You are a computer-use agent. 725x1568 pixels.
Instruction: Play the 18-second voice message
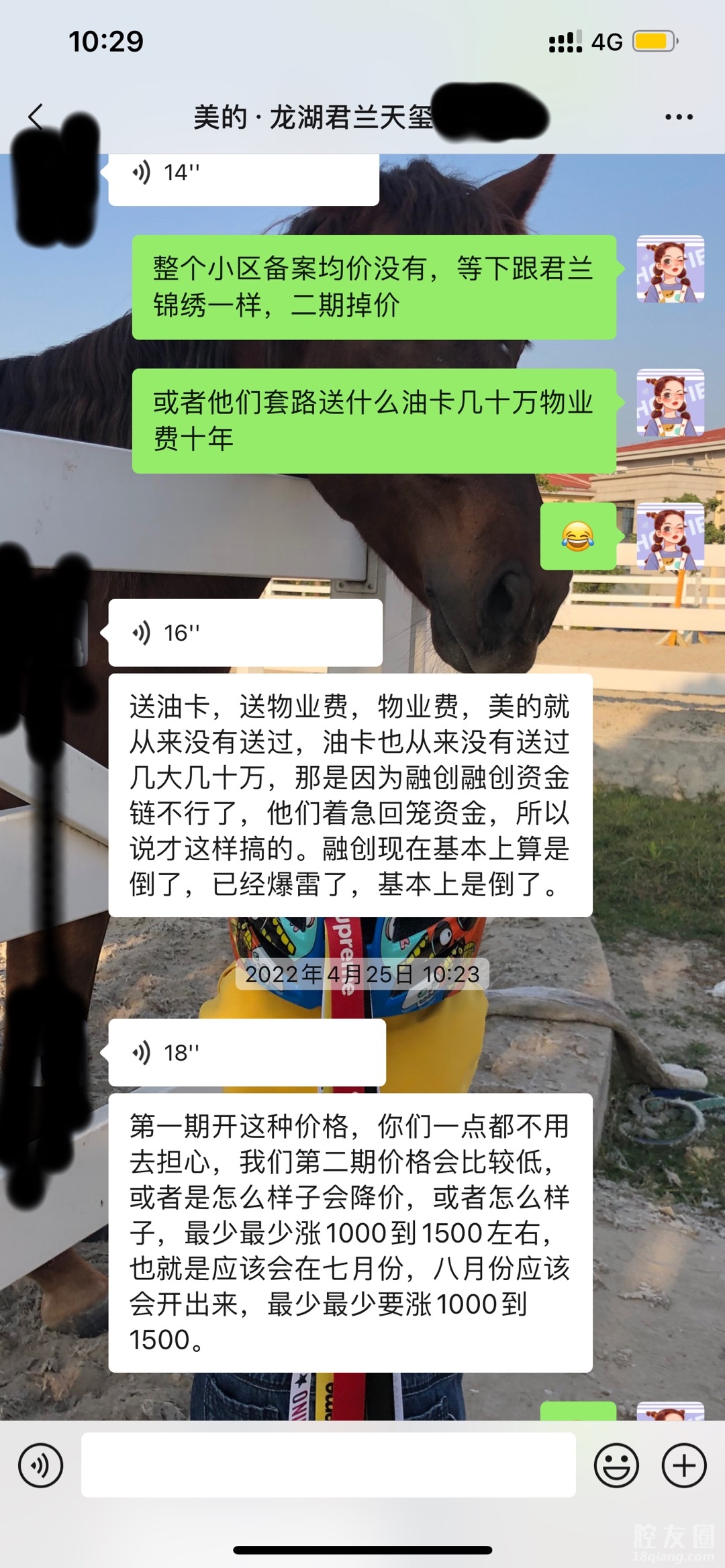click(246, 1053)
